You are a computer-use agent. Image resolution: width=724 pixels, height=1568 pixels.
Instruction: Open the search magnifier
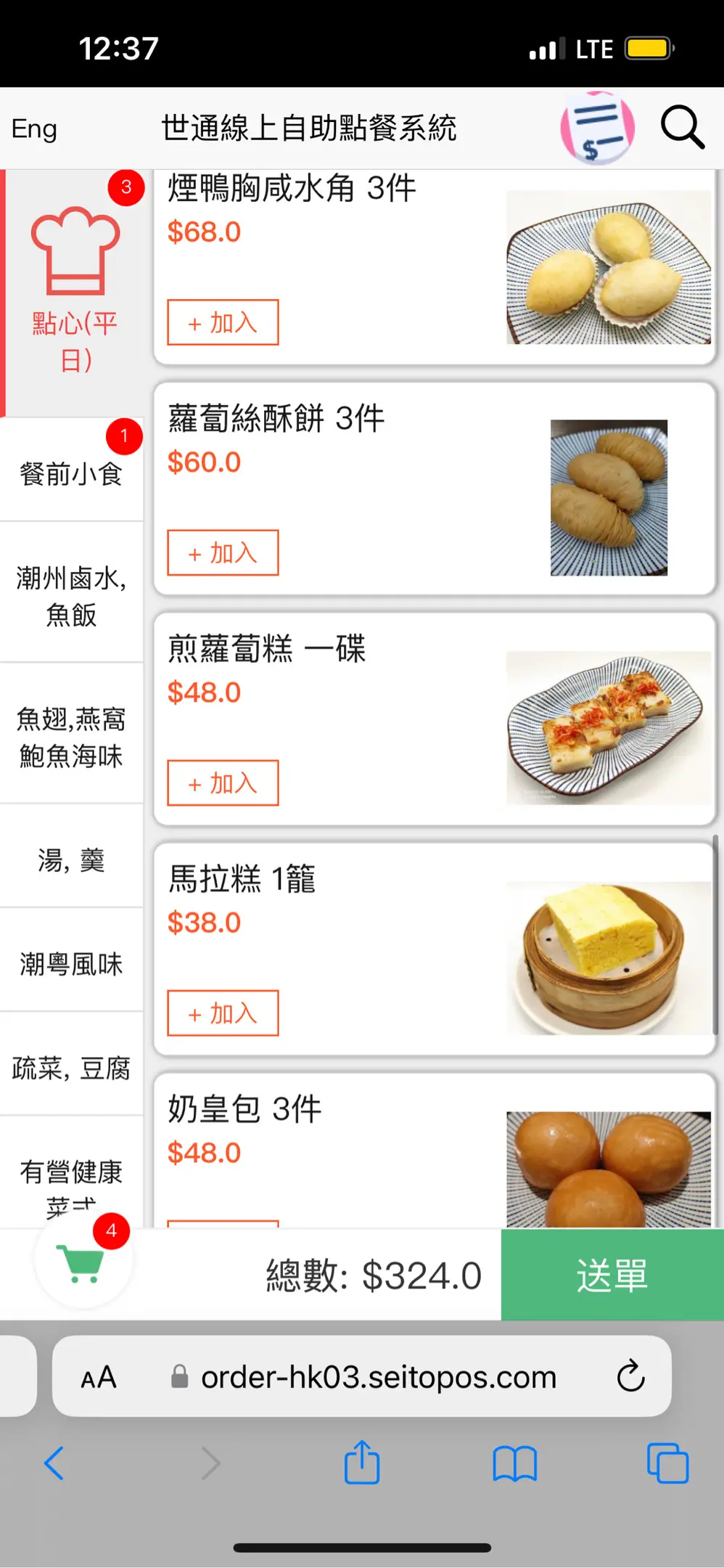tap(682, 128)
